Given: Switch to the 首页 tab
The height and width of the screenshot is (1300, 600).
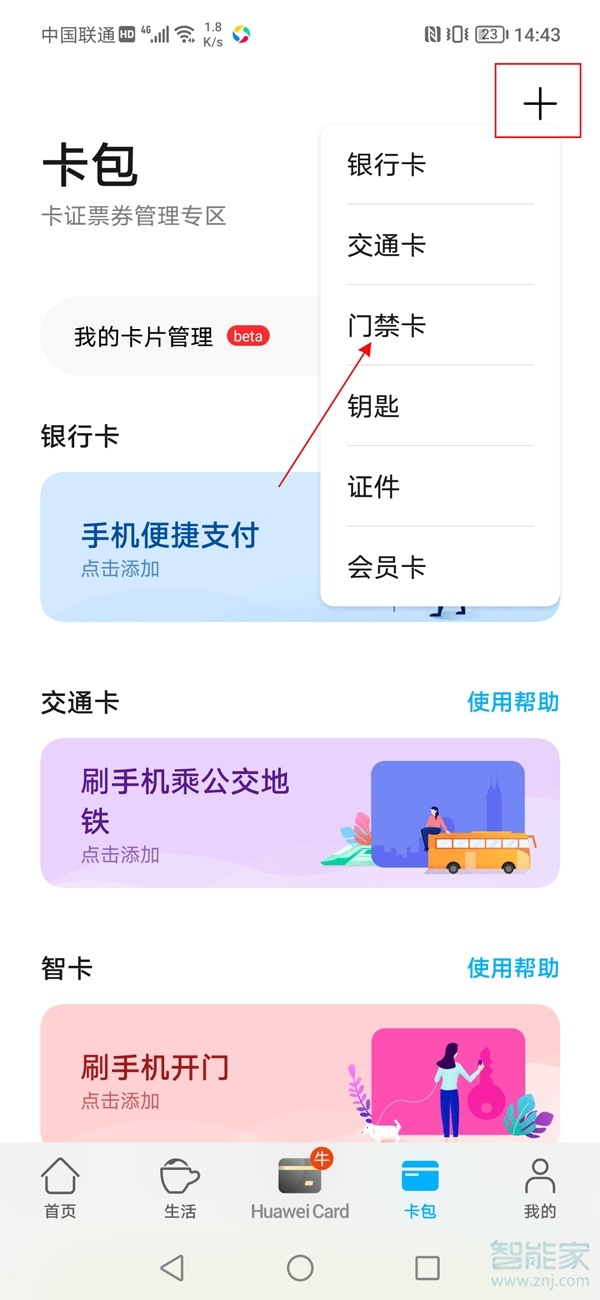Looking at the screenshot, I should [60, 1190].
